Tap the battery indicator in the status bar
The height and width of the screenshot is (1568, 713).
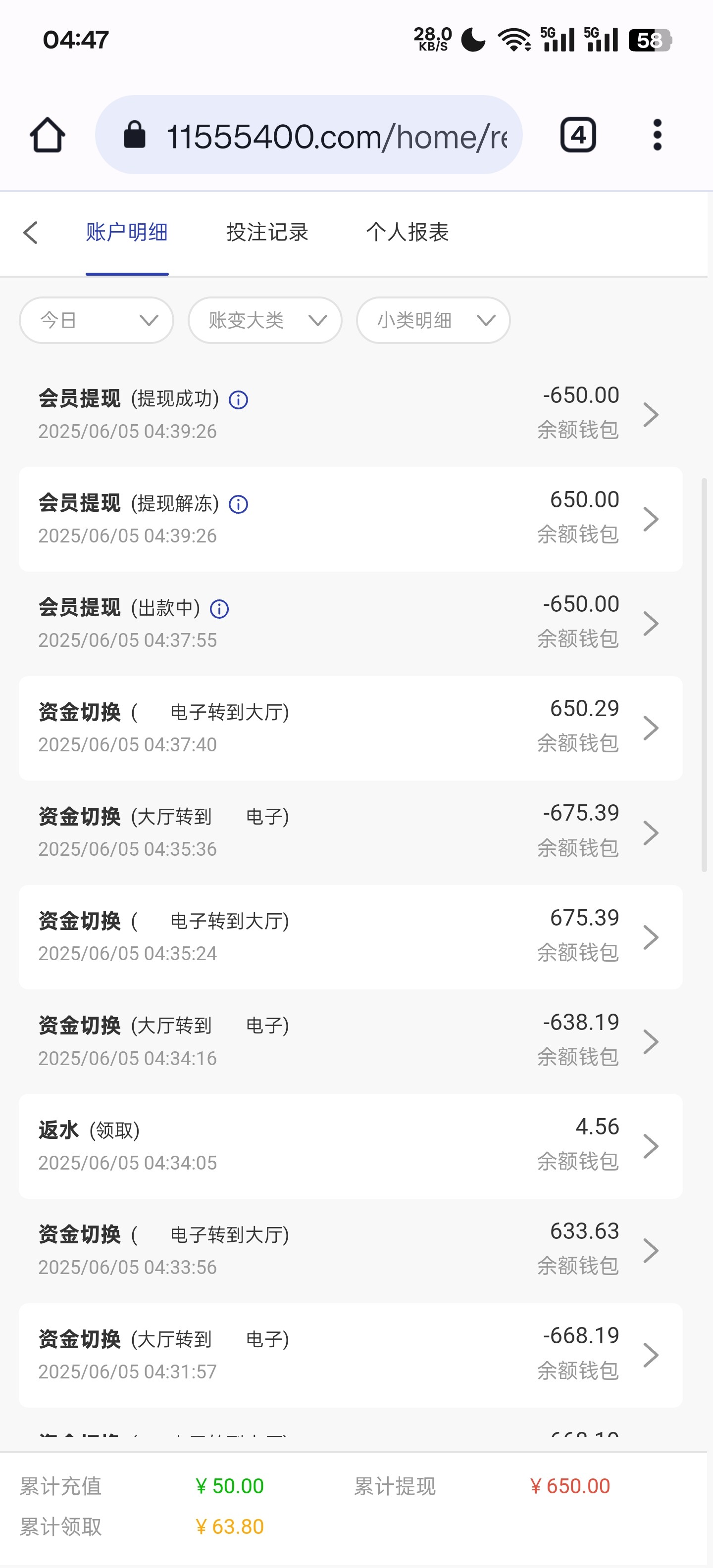coord(649,40)
